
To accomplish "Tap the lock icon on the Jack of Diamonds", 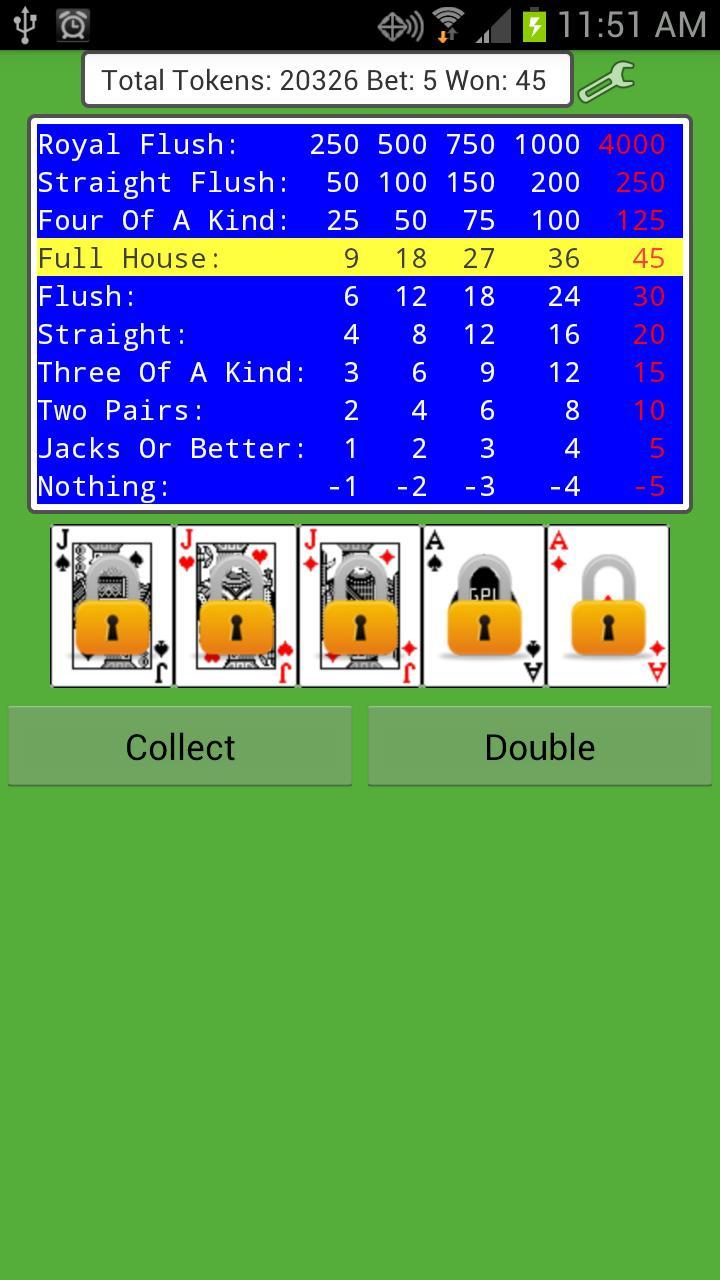I will click(359, 625).
